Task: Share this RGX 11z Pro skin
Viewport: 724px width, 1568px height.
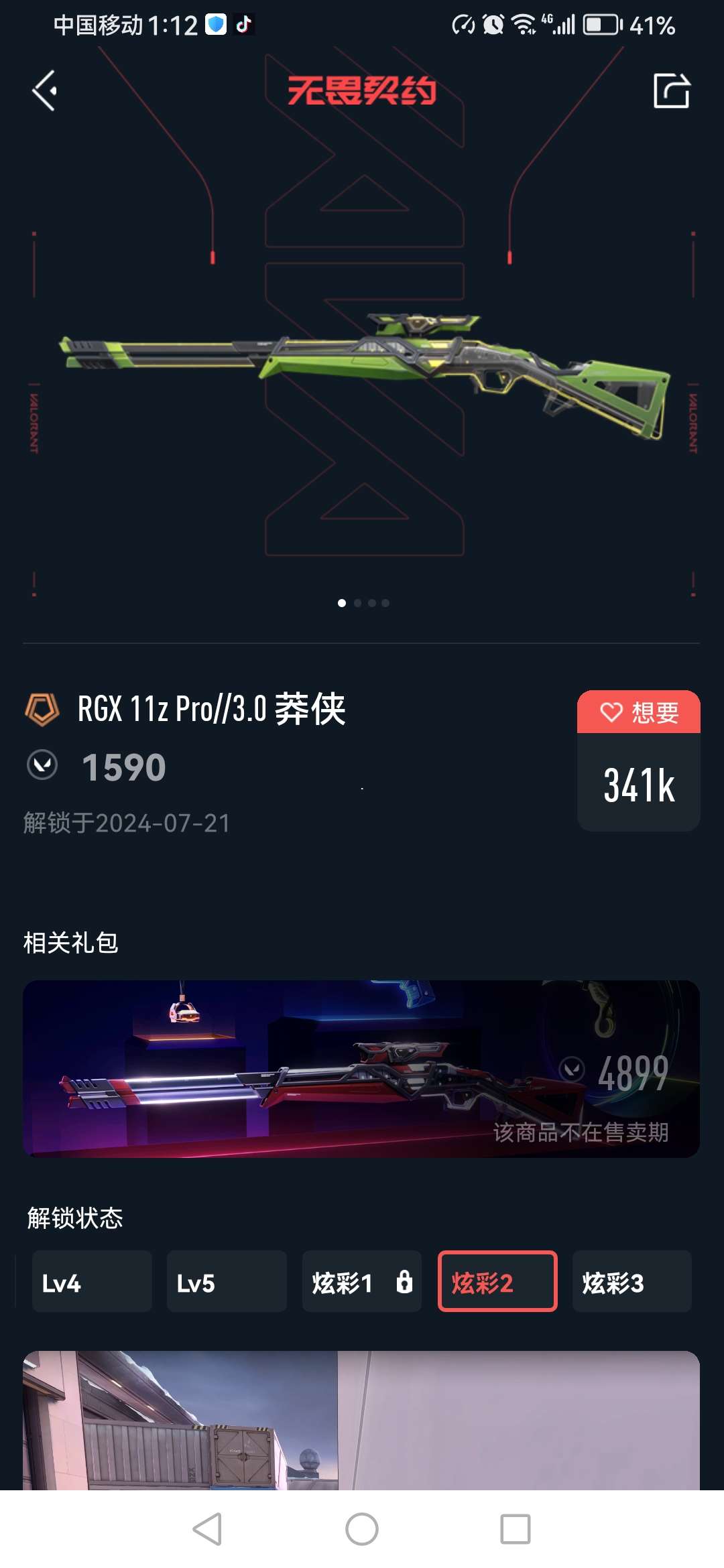Action: point(671,91)
